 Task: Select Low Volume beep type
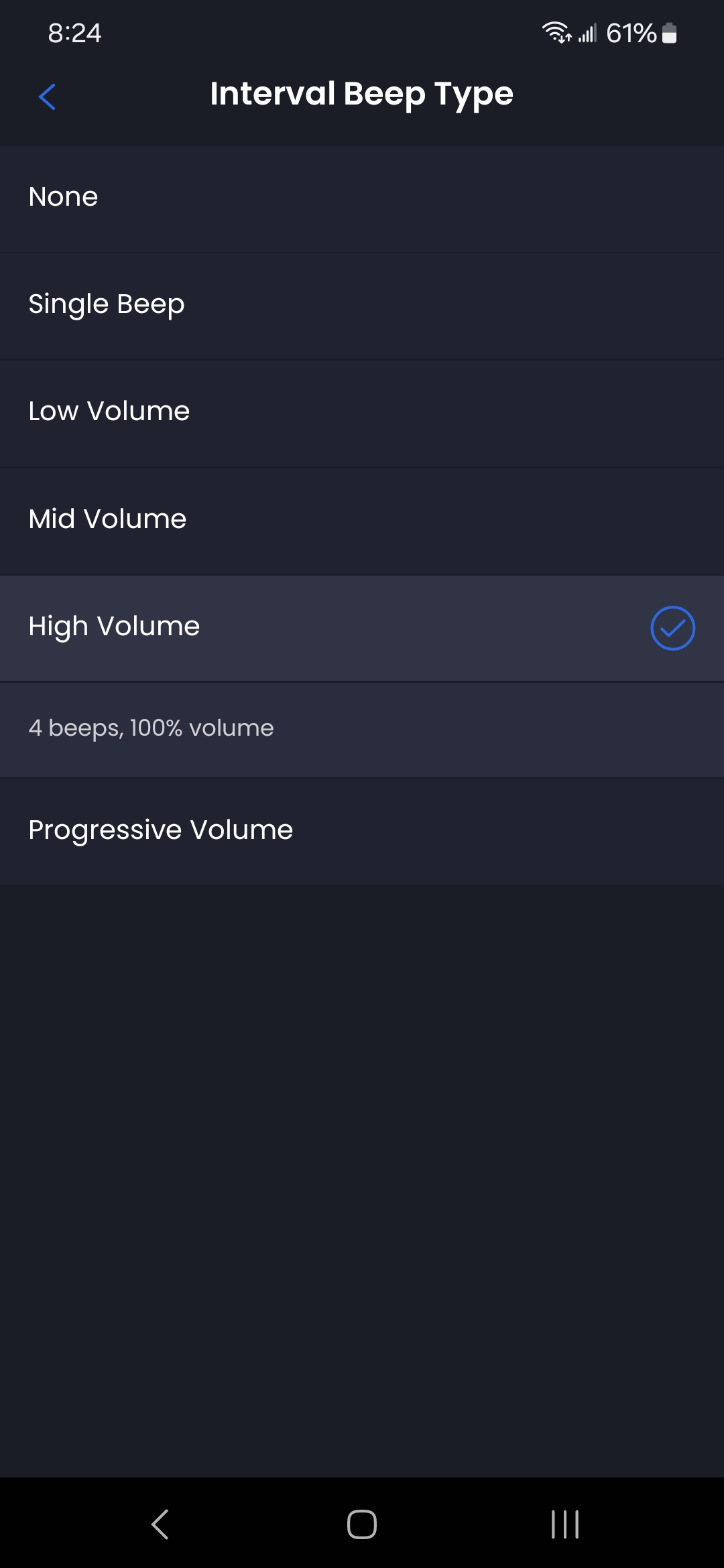point(362,413)
